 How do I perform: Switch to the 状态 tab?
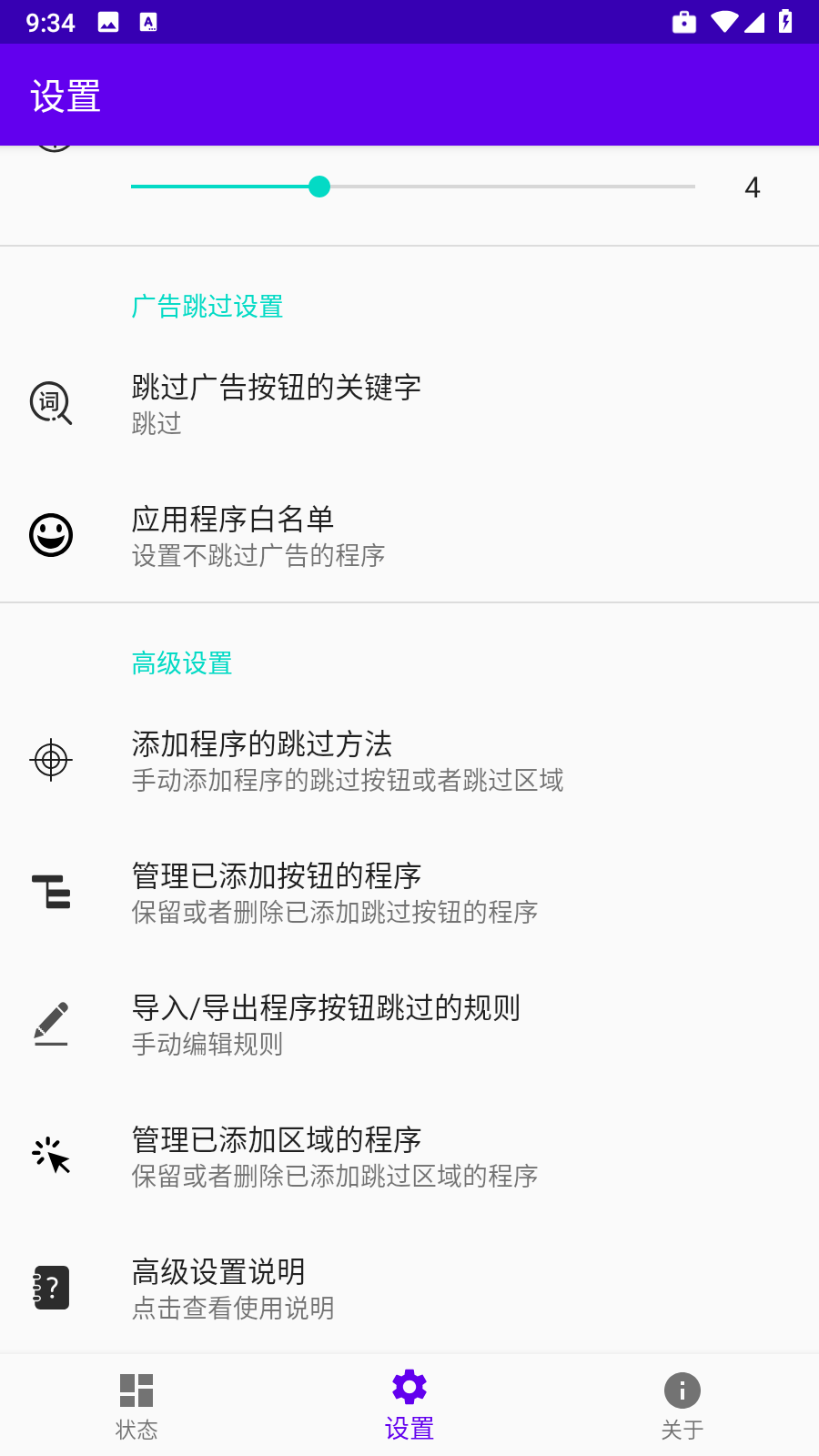click(136, 1405)
